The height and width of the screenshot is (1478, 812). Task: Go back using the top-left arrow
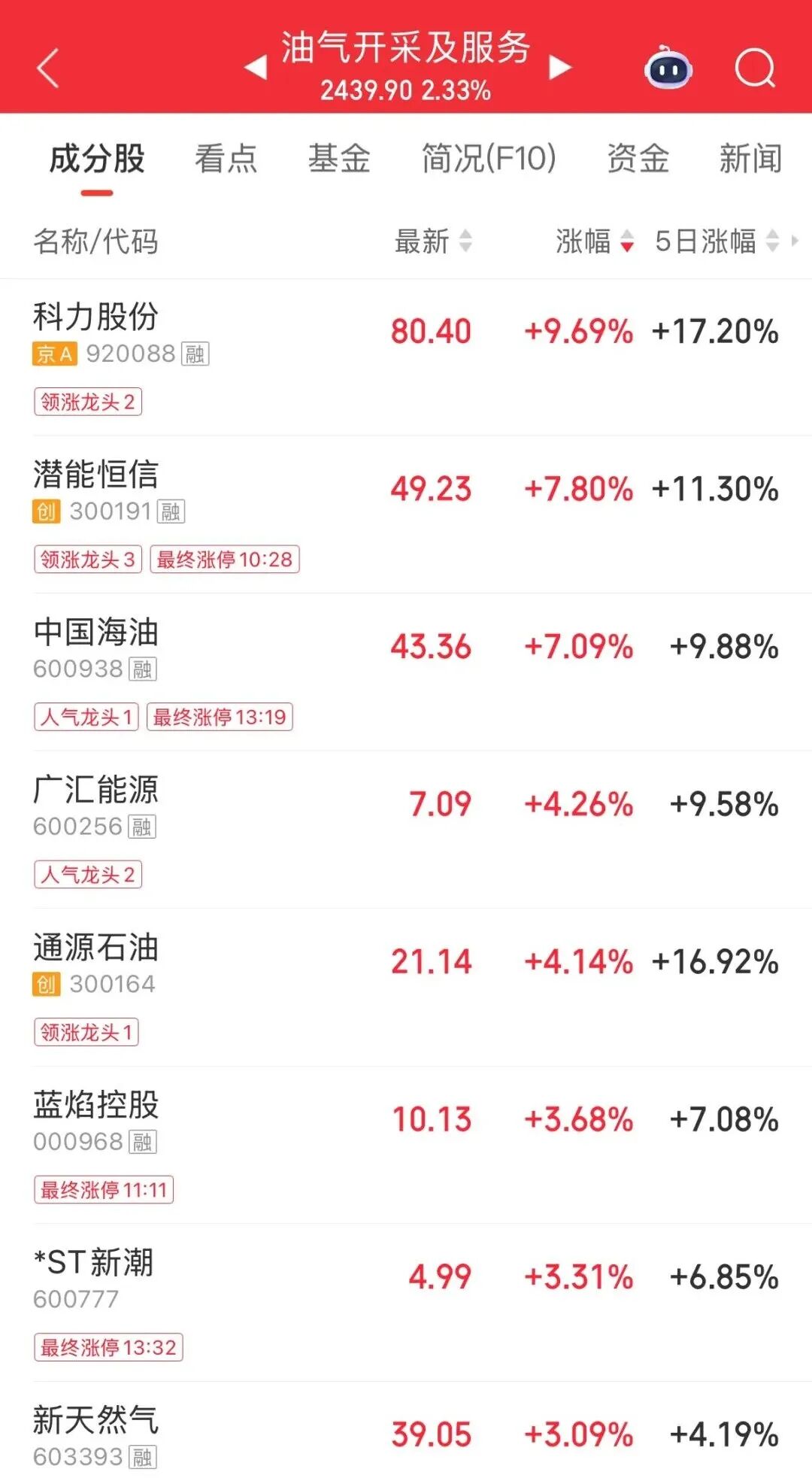point(48,68)
